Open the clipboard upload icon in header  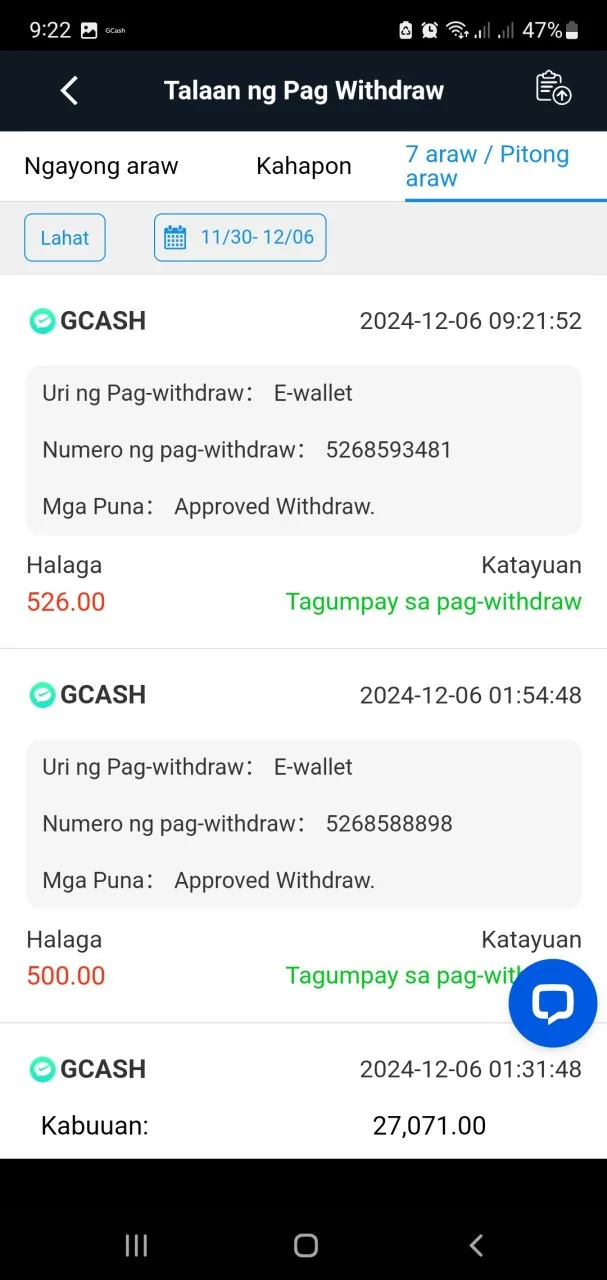click(x=553, y=88)
